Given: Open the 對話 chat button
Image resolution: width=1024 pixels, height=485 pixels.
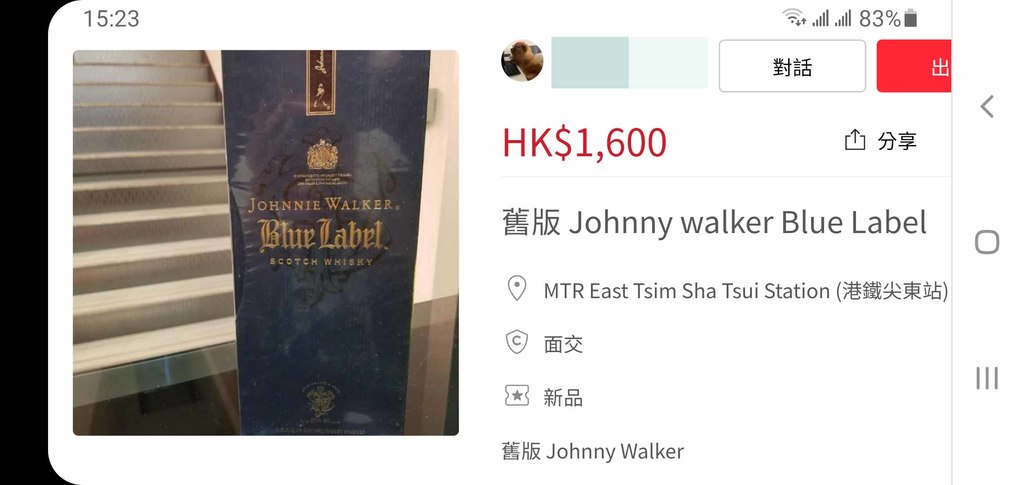Looking at the screenshot, I should pos(792,67).
